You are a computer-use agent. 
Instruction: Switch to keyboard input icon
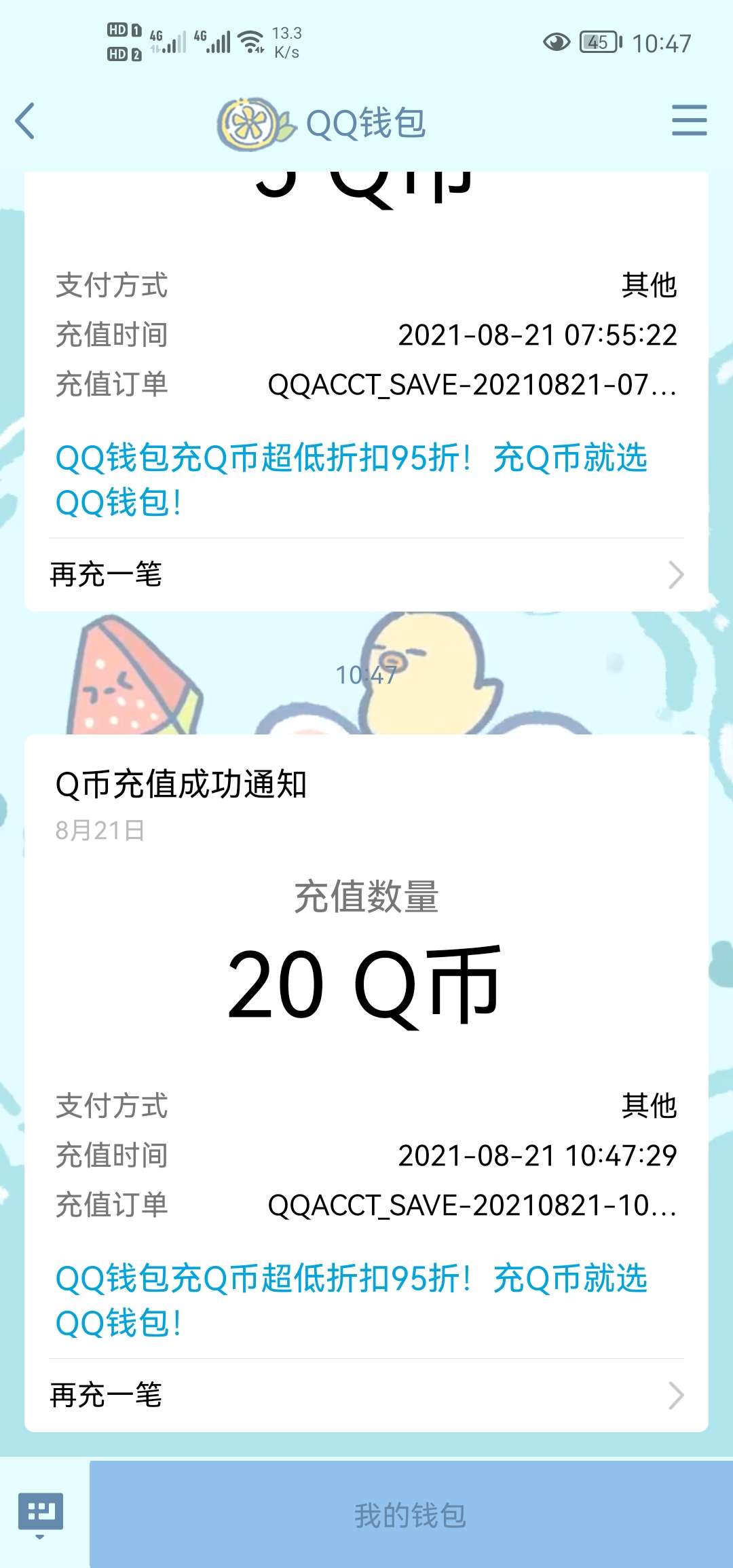tap(41, 1514)
